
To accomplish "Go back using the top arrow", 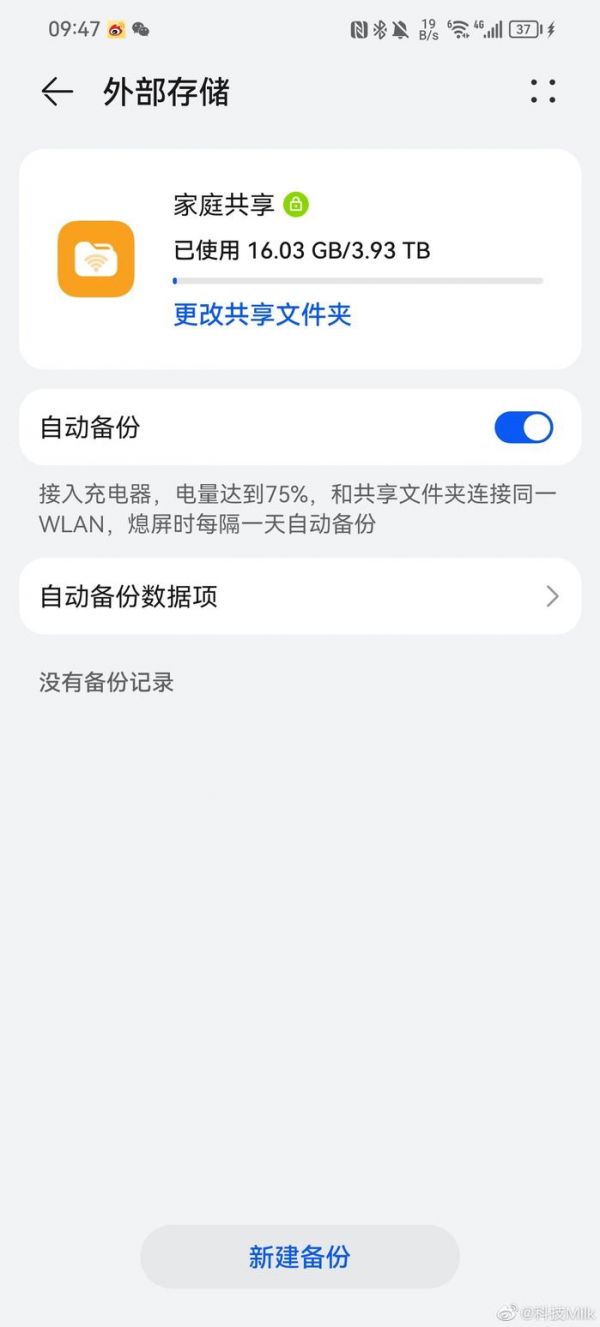I will click(57, 92).
